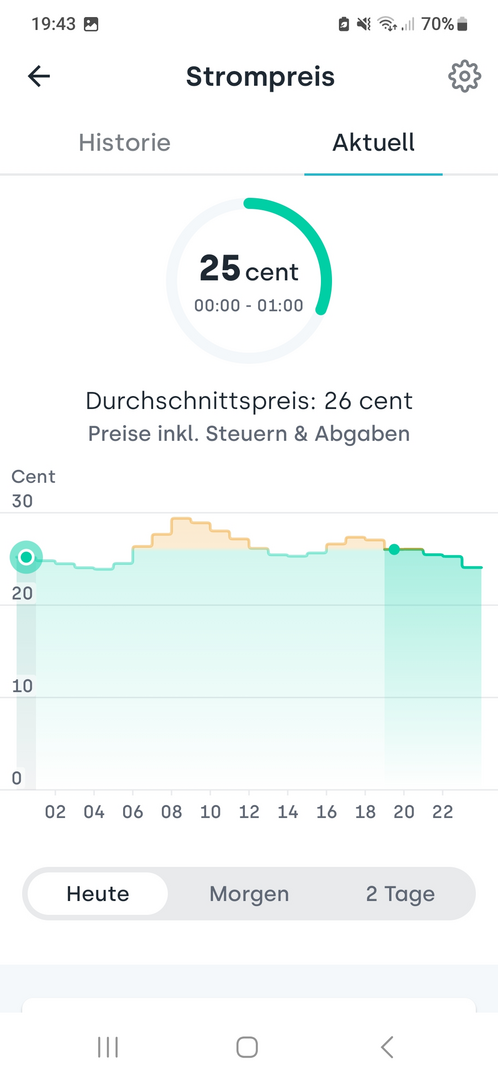The image size is (498, 1079).
Task: Tap the system home button
Action: (247, 1047)
